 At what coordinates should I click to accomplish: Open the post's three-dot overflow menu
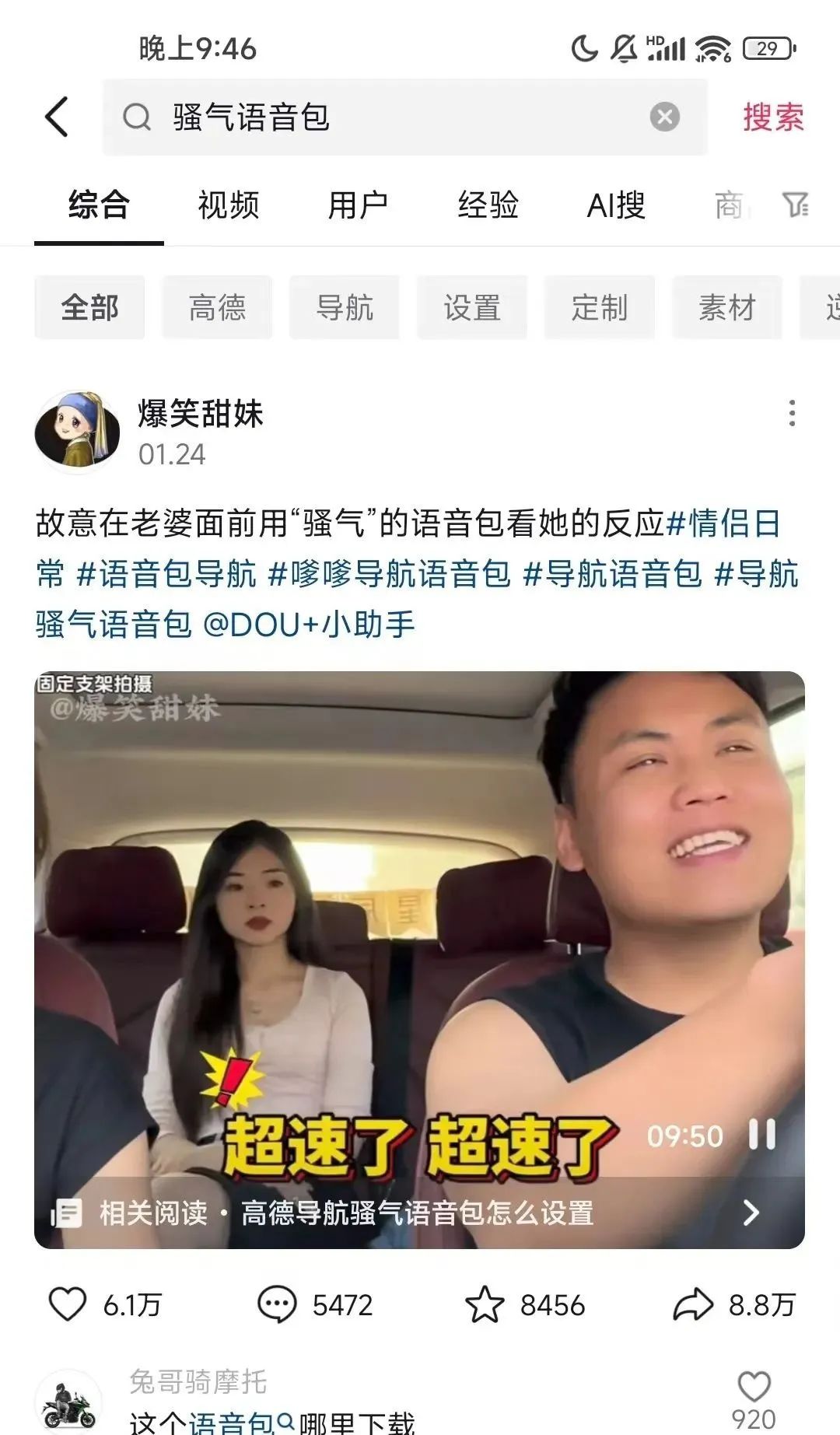(792, 413)
